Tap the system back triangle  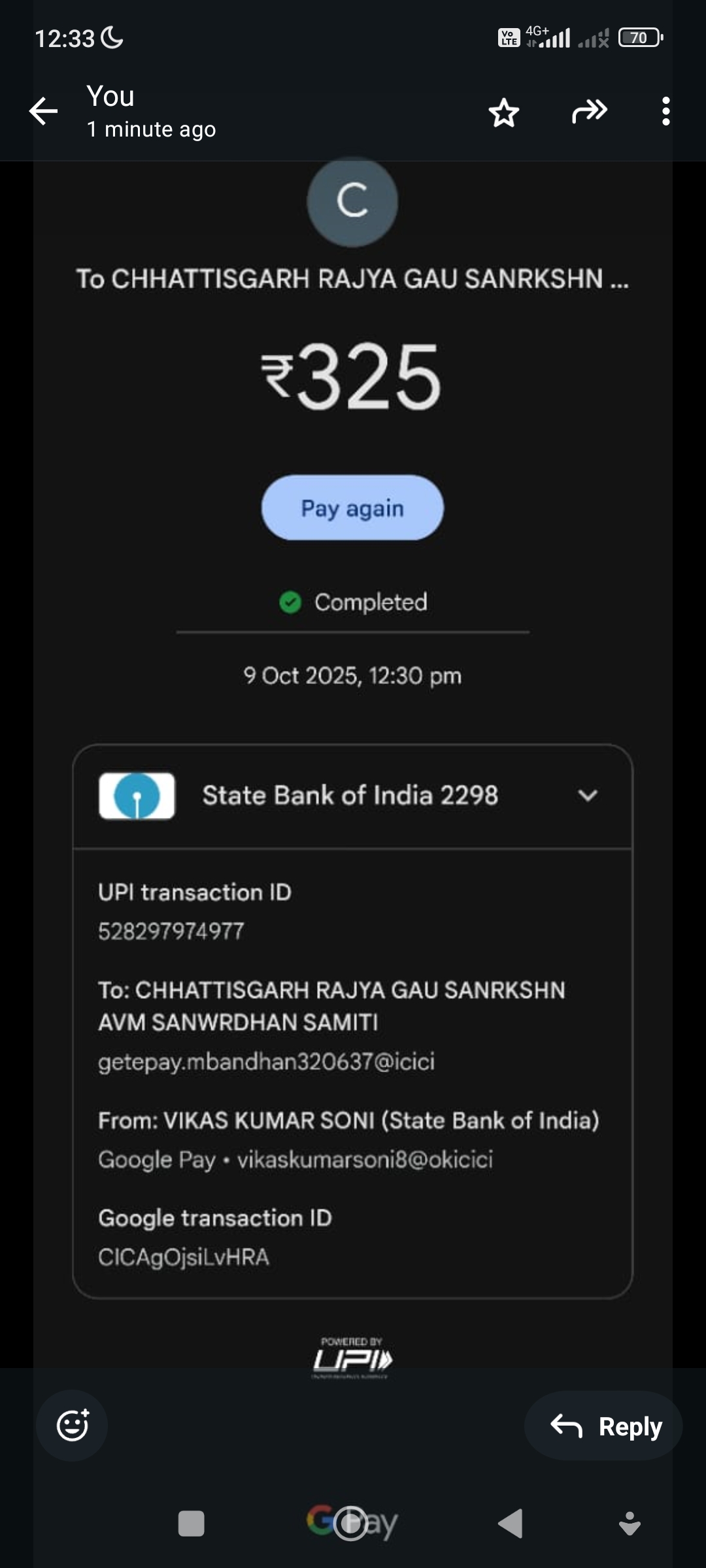pyautogui.click(x=511, y=1524)
